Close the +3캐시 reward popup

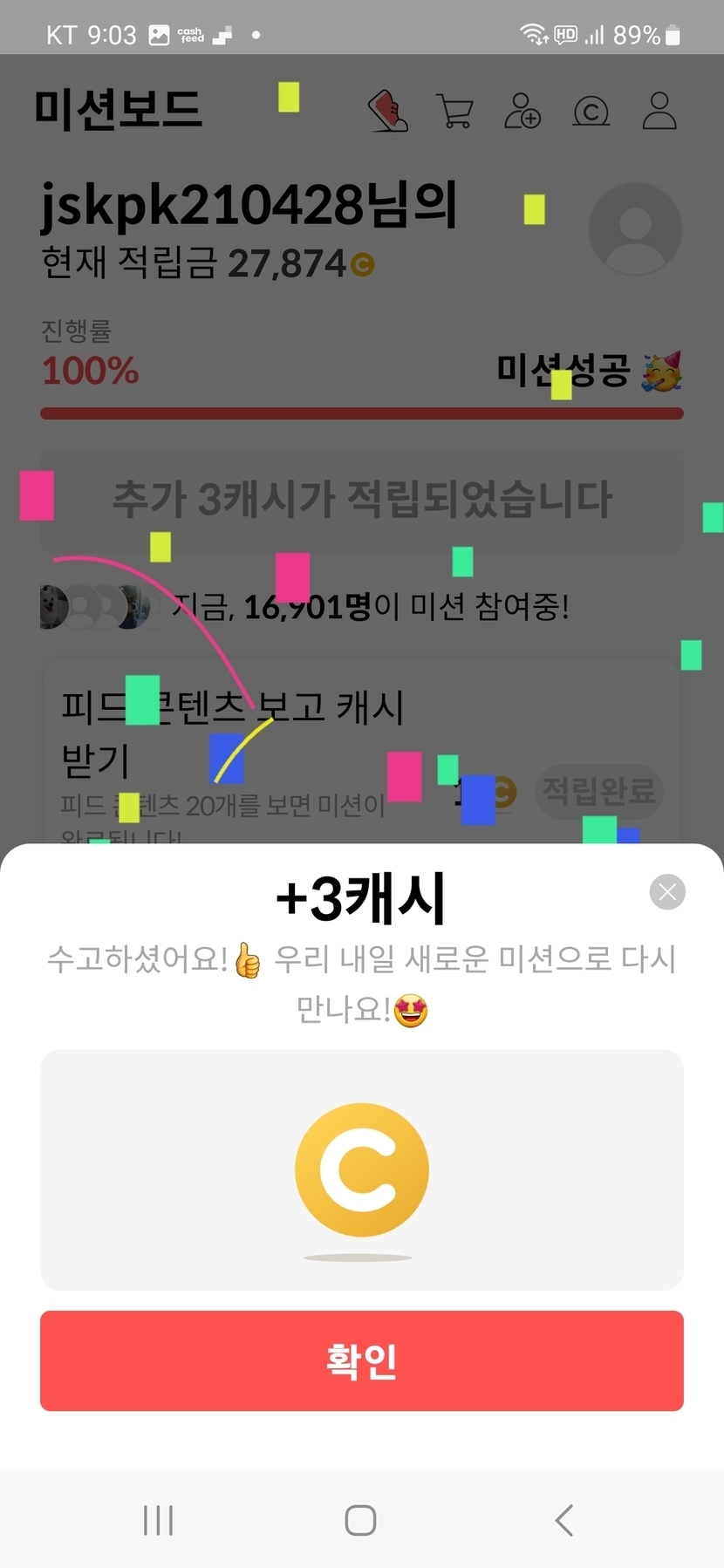click(x=667, y=891)
